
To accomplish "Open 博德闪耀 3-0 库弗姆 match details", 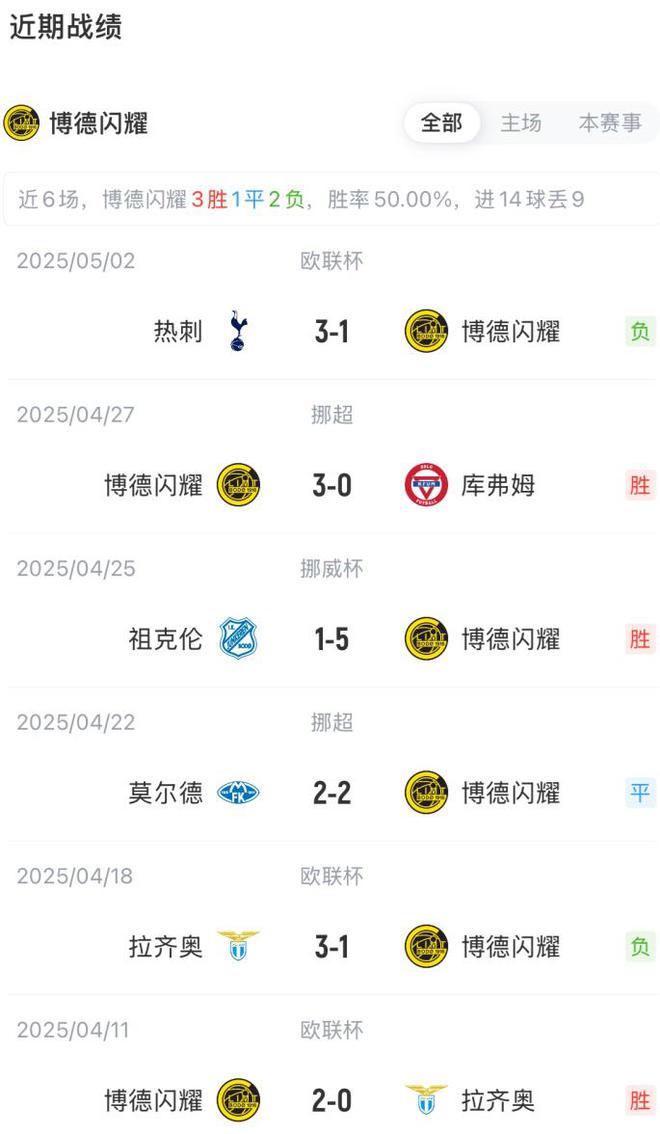I will 331,485.
